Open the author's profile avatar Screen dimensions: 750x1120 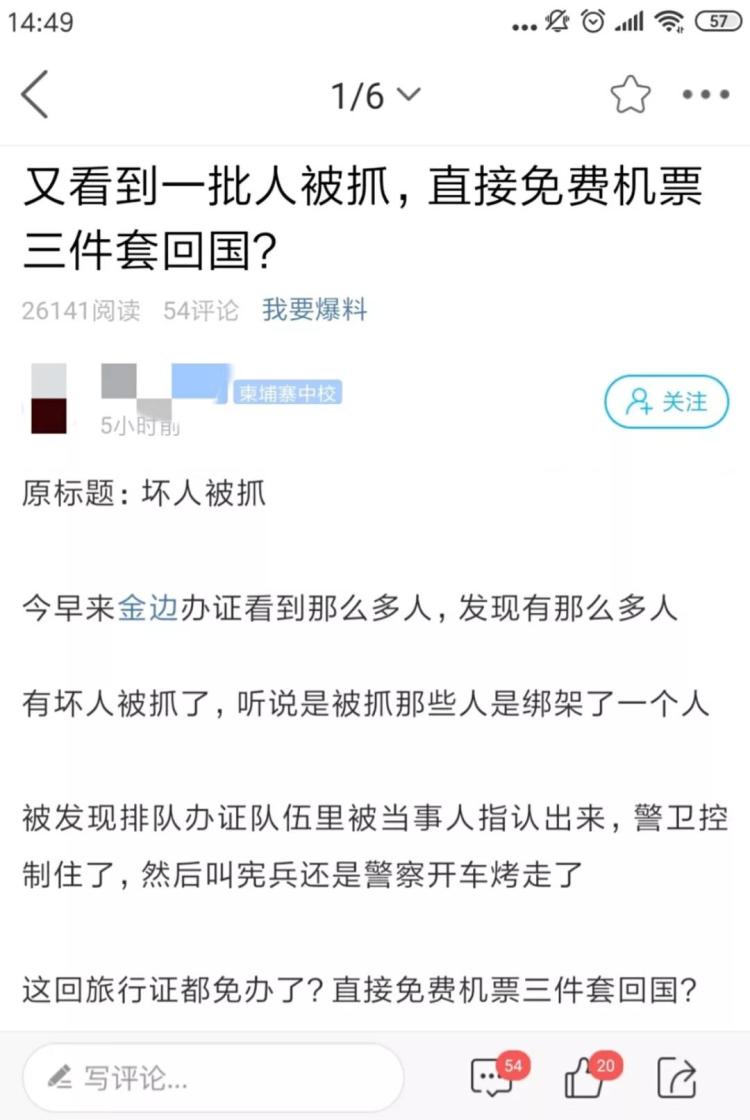click(49, 399)
